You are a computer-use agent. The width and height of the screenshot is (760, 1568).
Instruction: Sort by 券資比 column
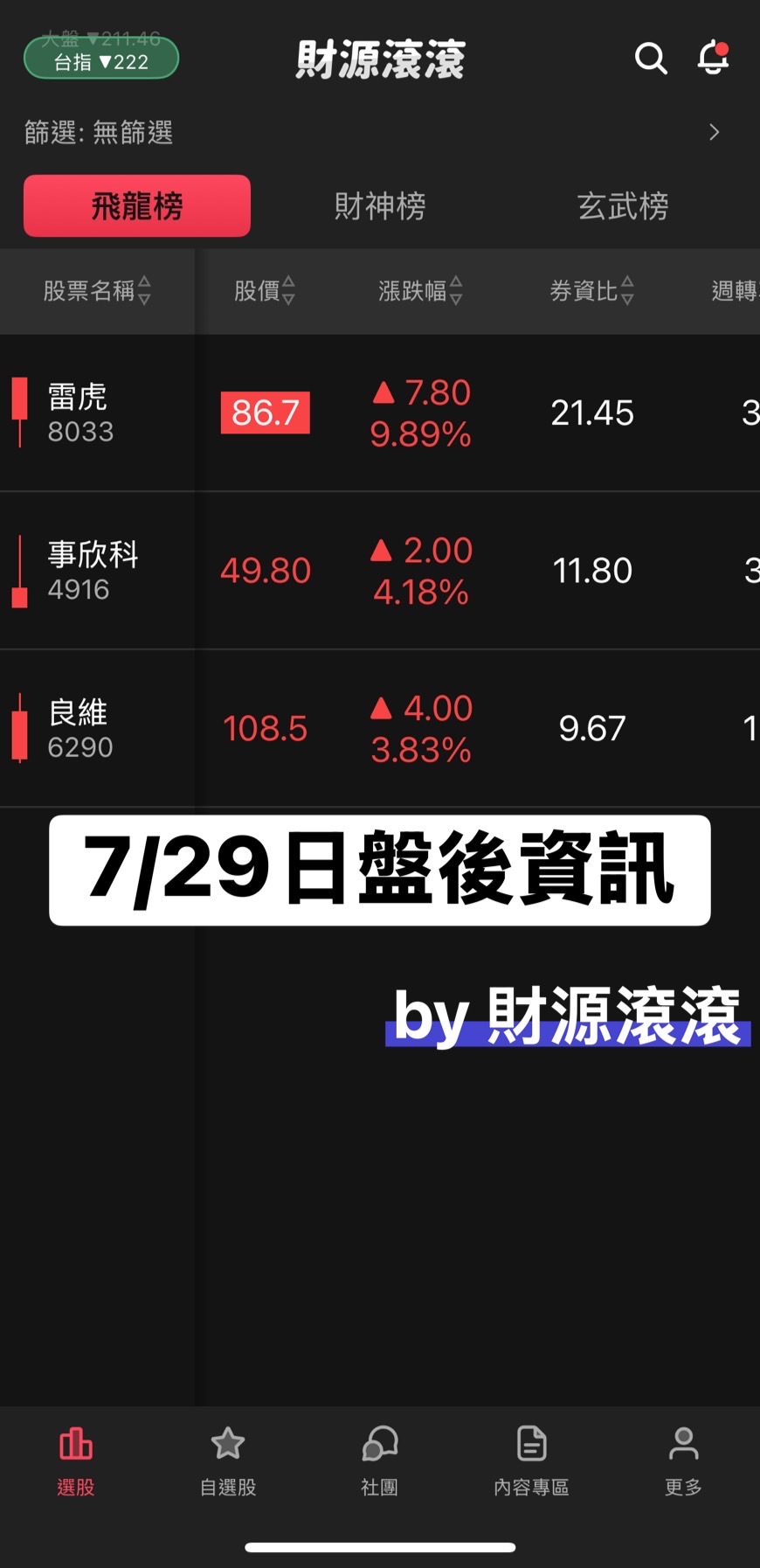point(591,290)
